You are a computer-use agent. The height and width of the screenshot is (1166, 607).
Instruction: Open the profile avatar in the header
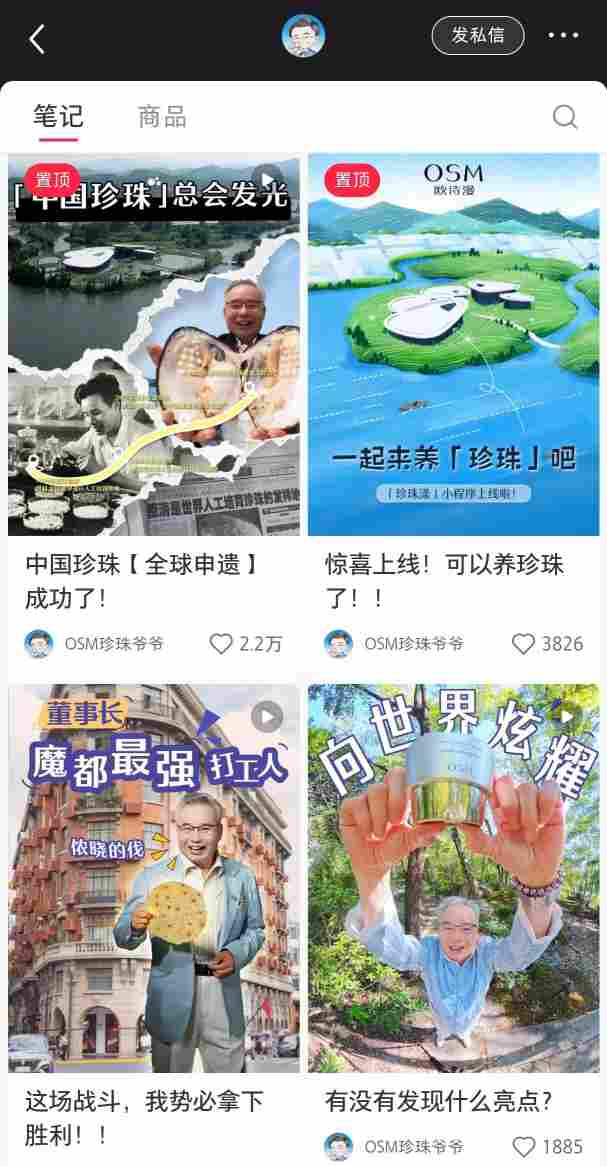click(303, 36)
